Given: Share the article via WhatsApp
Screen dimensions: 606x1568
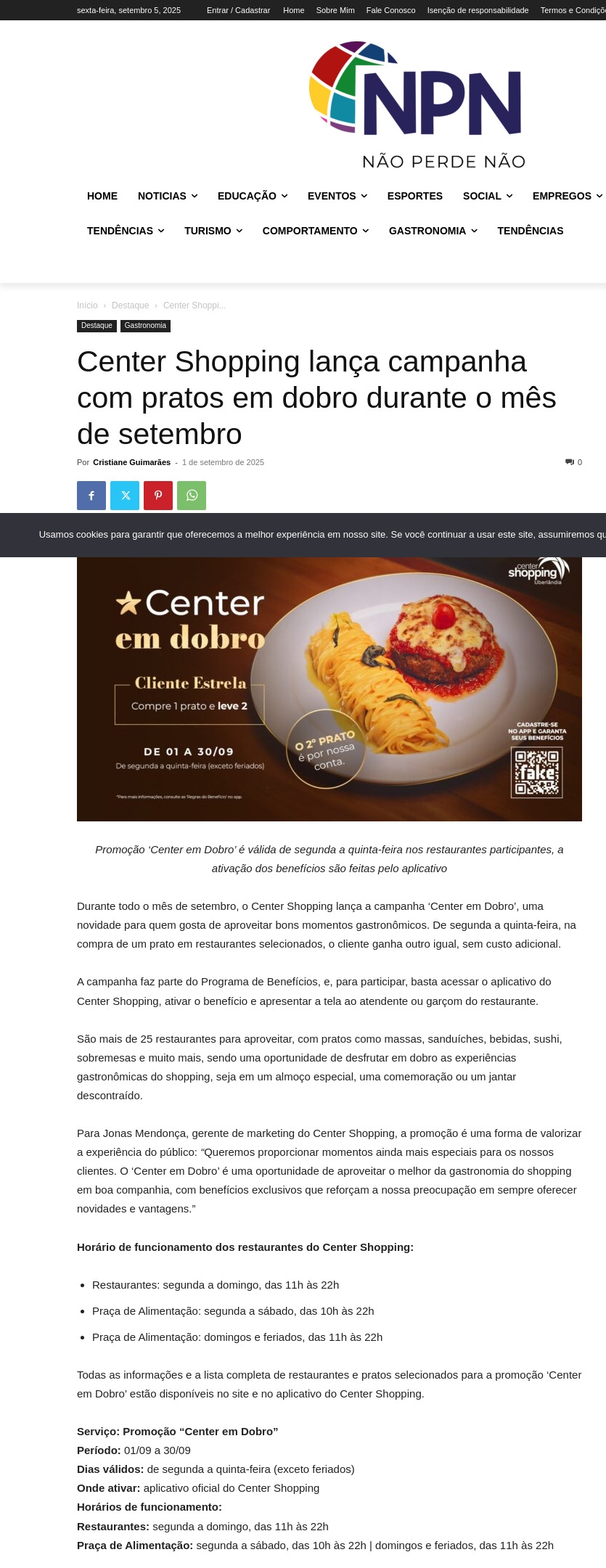Looking at the screenshot, I should click(x=192, y=496).
